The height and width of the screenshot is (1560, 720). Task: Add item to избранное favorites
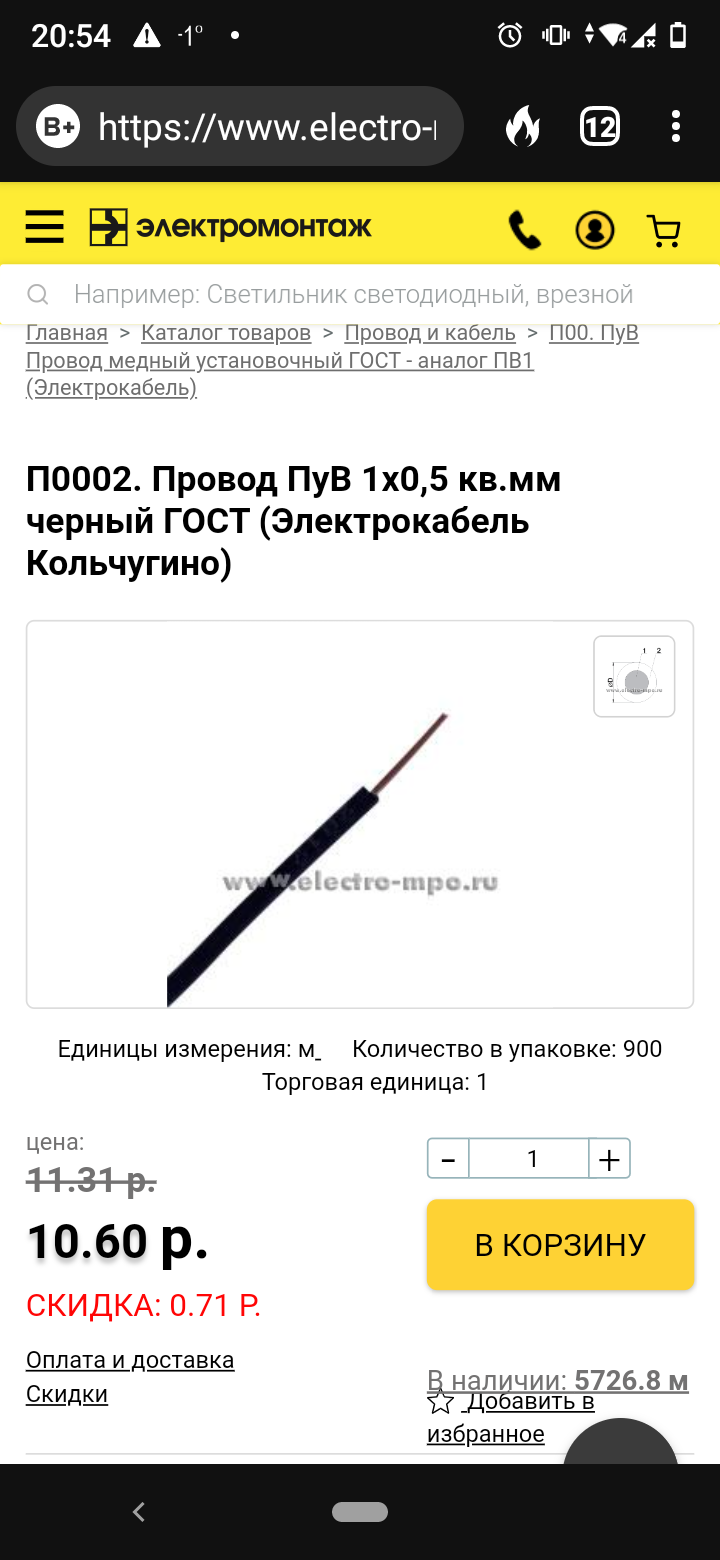511,1417
